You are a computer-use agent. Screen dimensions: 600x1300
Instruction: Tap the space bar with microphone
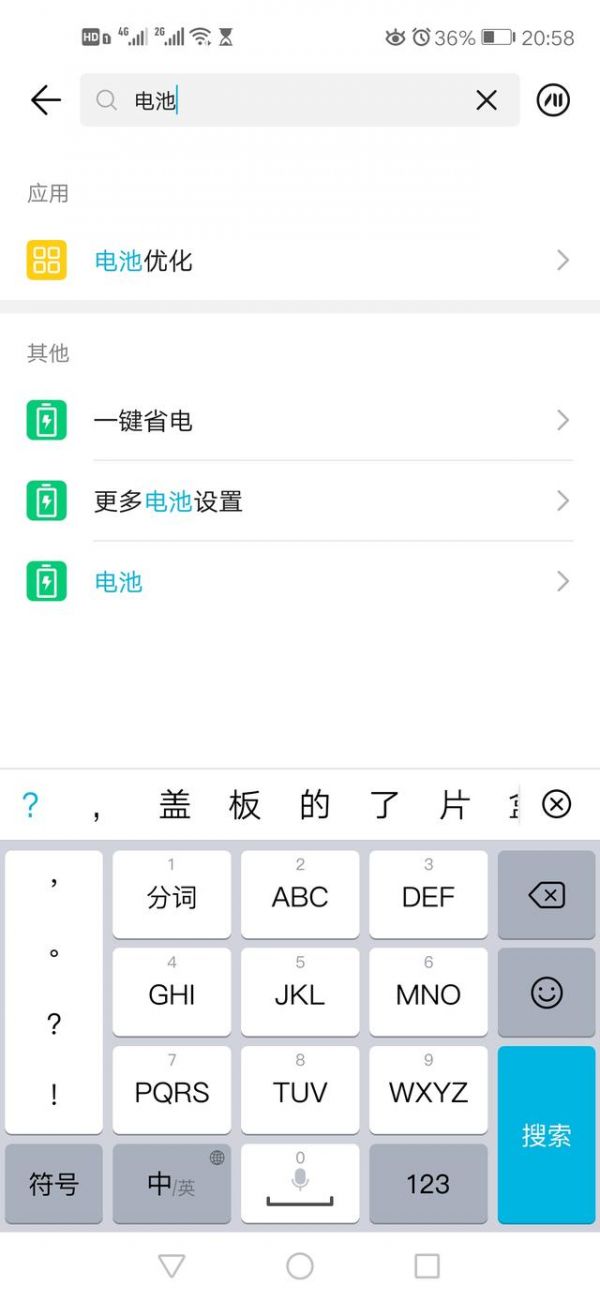tap(300, 1185)
